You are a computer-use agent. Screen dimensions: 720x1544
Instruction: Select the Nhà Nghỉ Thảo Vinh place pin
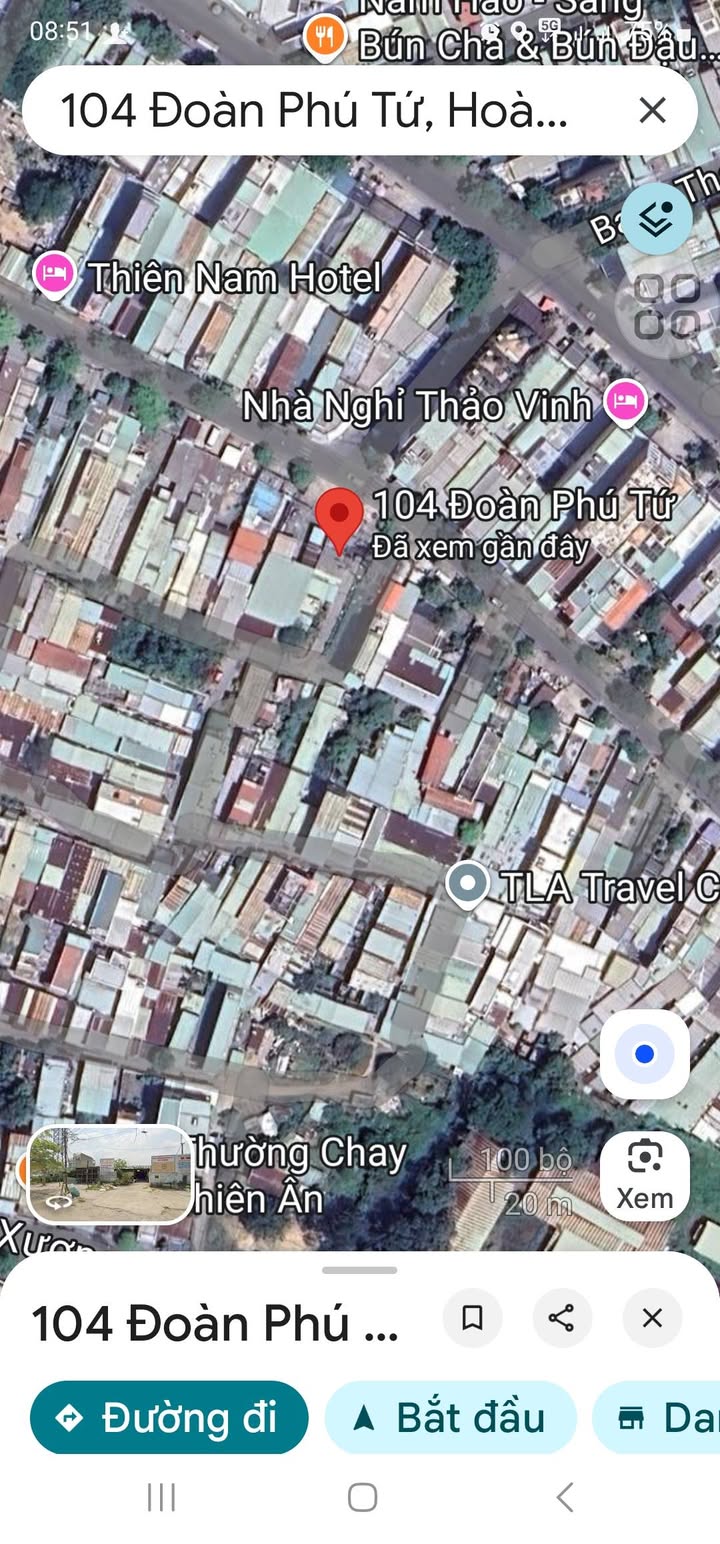pos(626,405)
